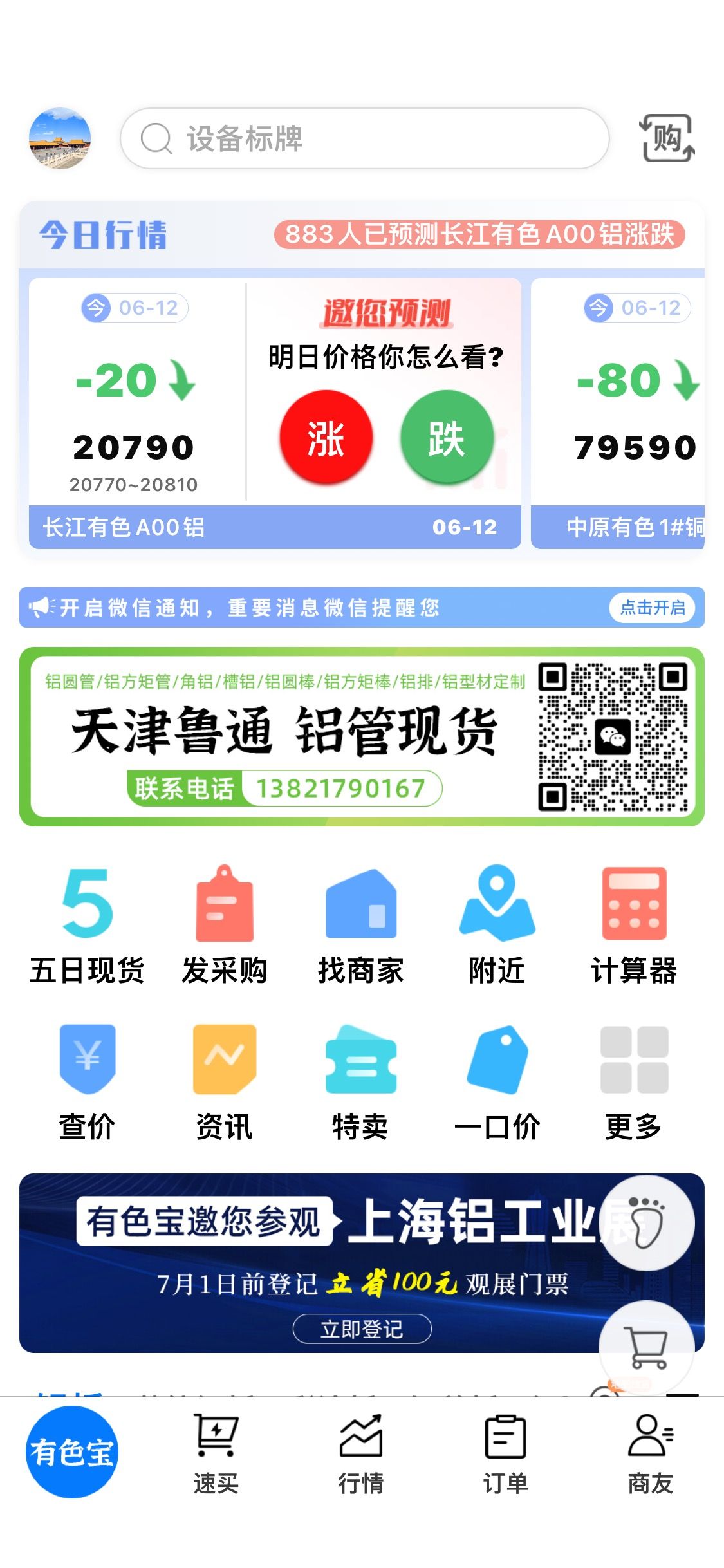Open the 购 scan icon
This screenshot has height=1568, width=724.
(x=667, y=138)
